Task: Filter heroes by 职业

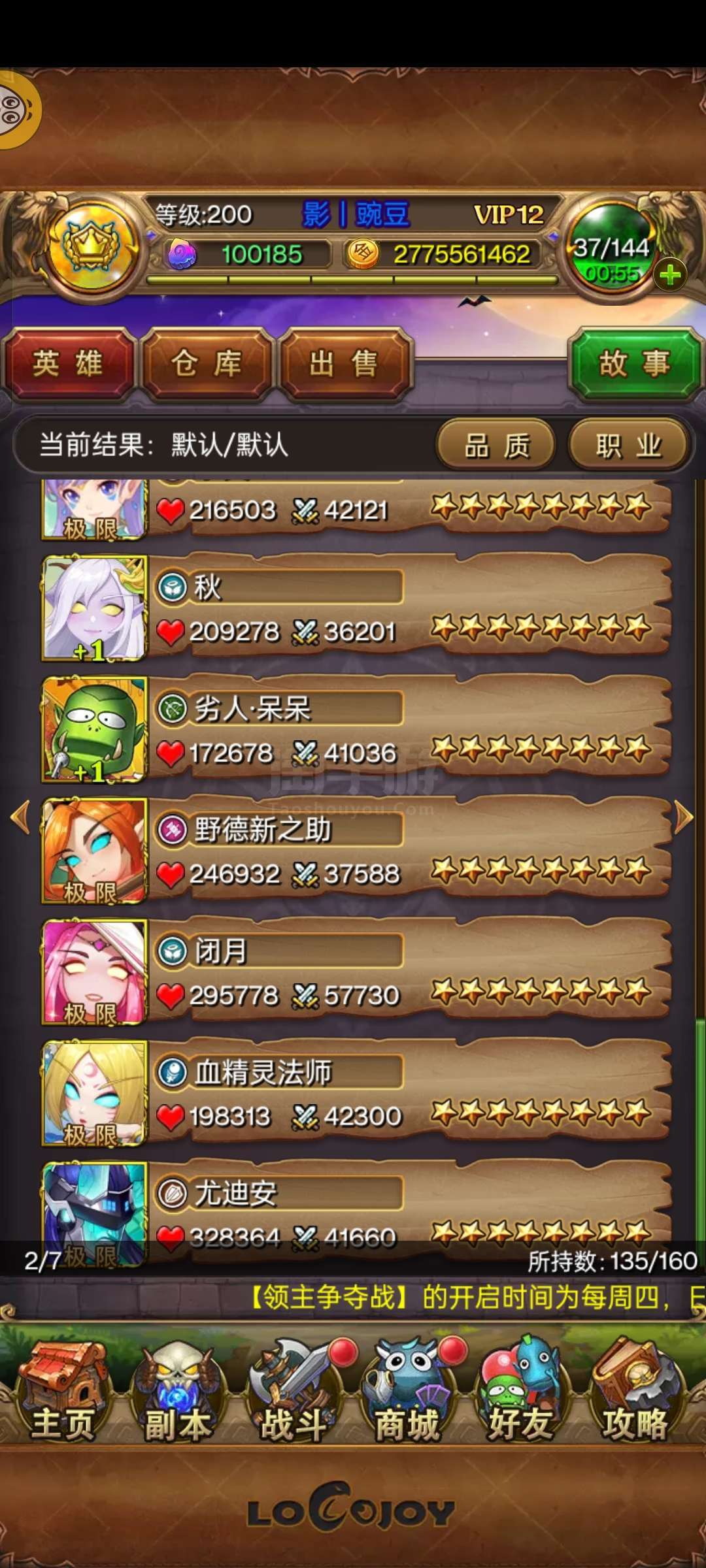Action: (x=628, y=446)
